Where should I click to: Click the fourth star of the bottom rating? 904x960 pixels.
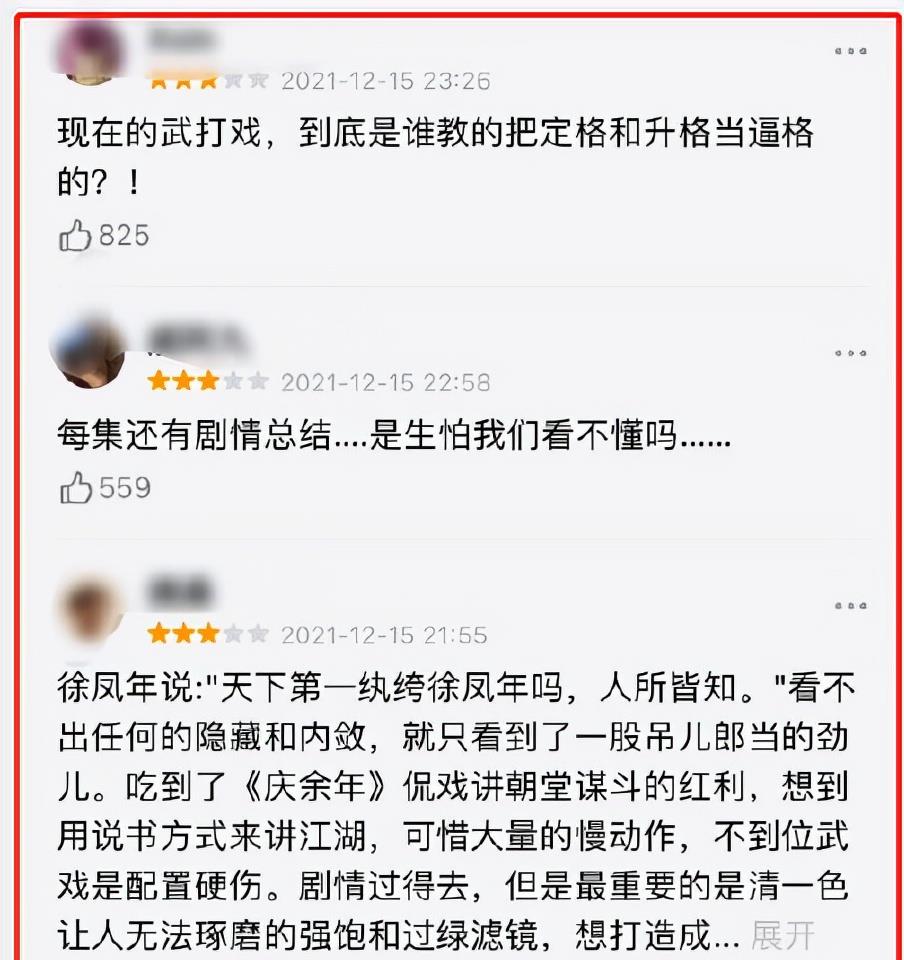coord(232,633)
